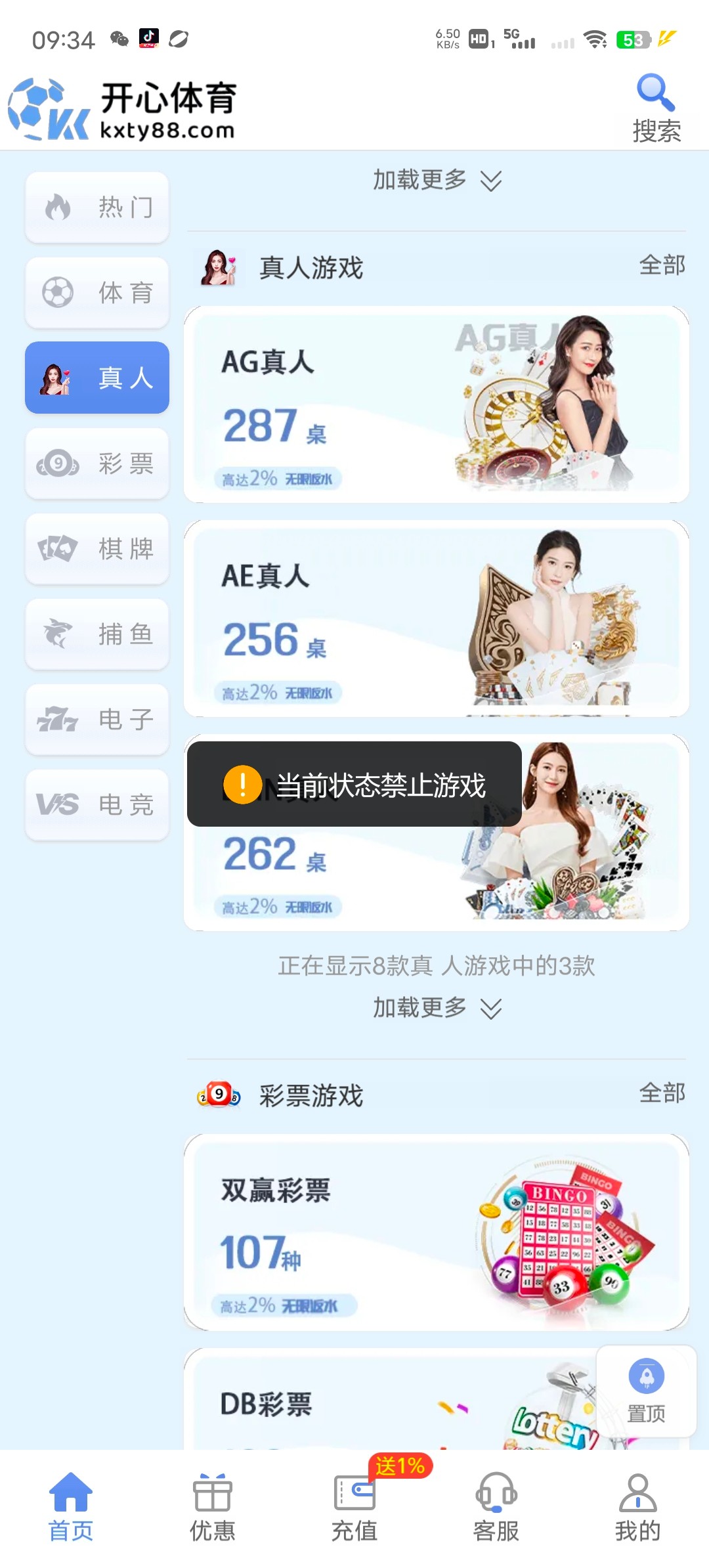Open the AE真人 game card
This screenshot has height=1568, width=709.
436,619
